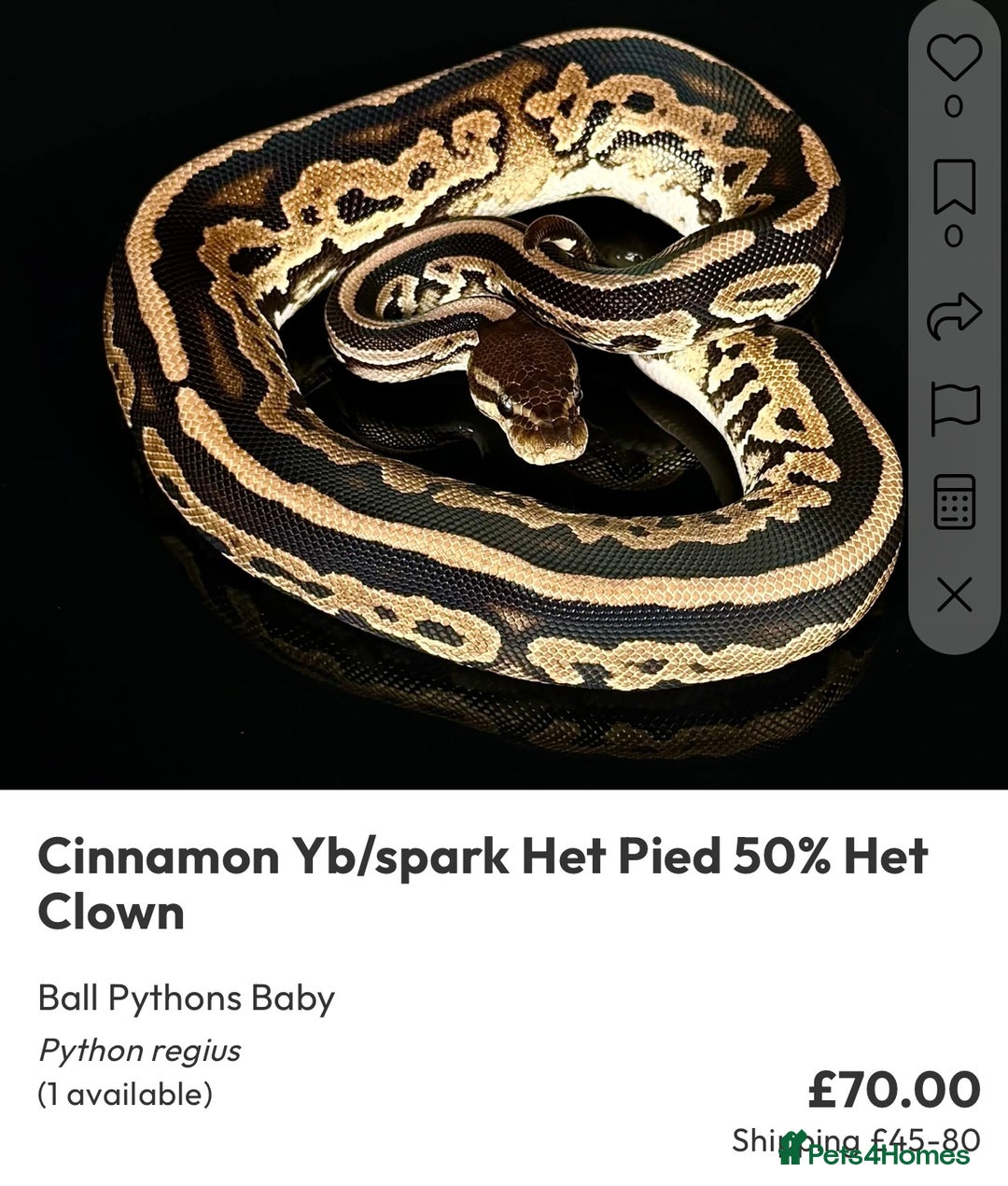
Task: Bookmark the Cinnamon Yb/spark listing
Action: click(x=954, y=187)
